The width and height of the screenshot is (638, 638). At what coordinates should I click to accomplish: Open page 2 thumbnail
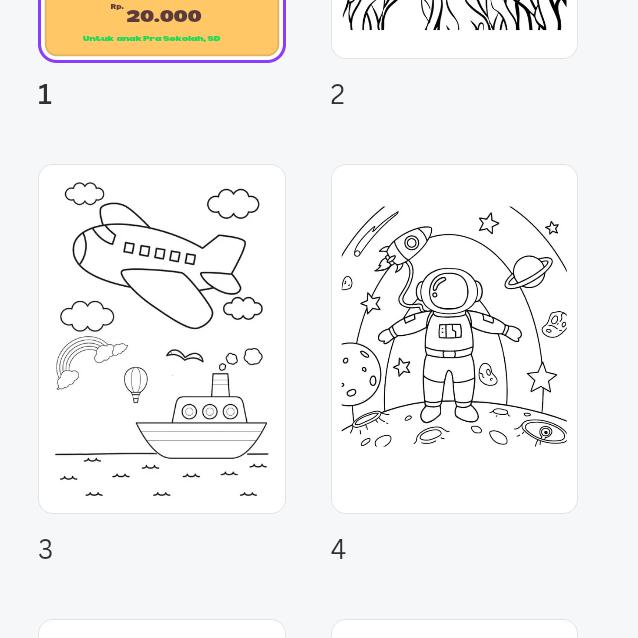click(454, 25)
